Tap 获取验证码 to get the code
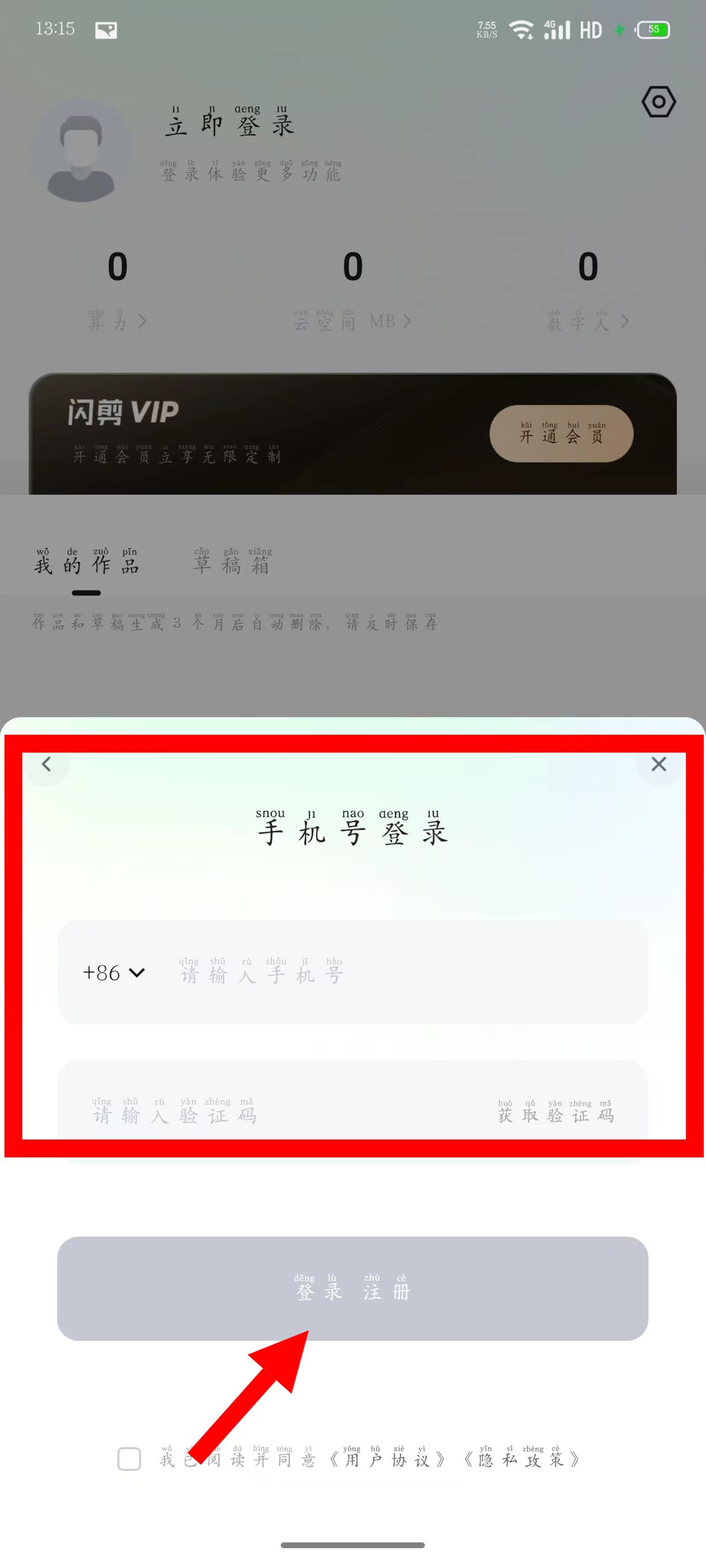Screen dimensions: 706x1568 [x=555, y=1113]
